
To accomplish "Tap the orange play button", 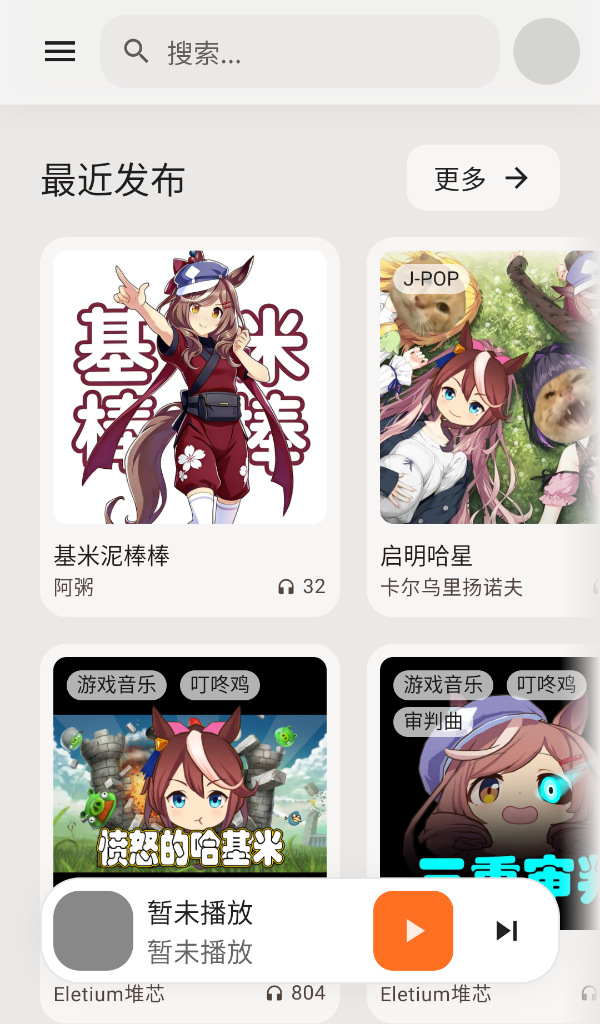I will coord(413,931).
